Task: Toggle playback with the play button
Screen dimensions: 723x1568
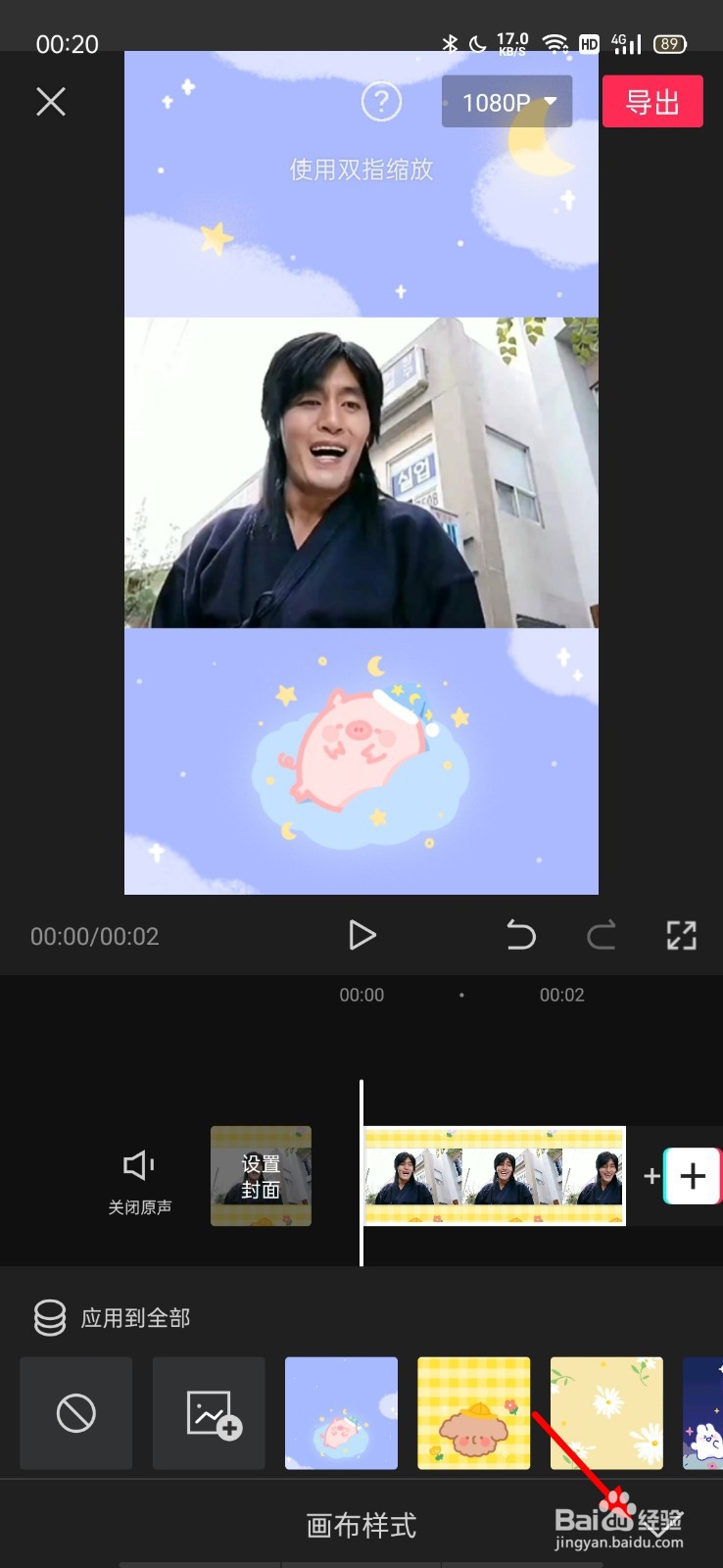Action: (362, 936)
